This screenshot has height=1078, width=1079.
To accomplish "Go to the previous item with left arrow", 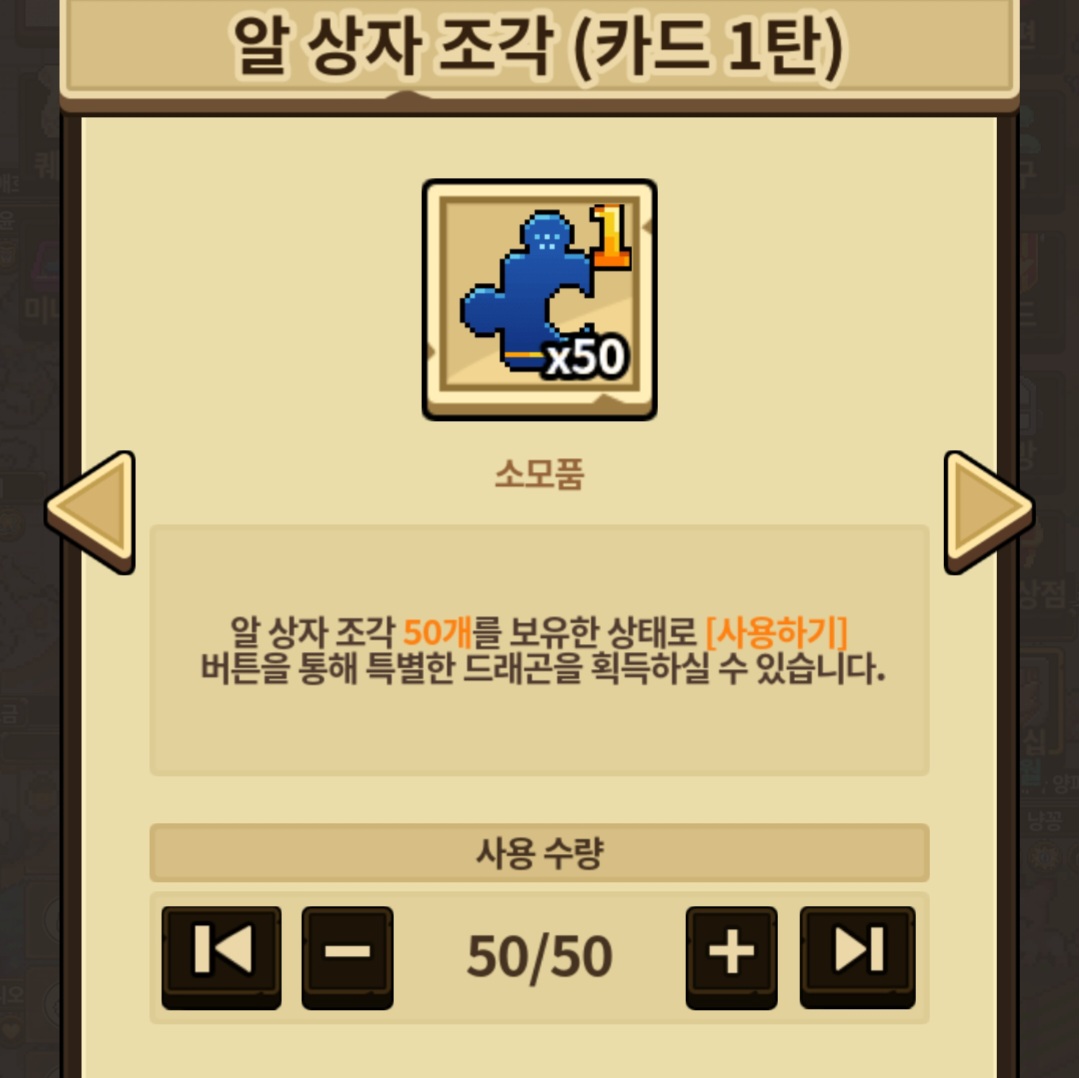I will [92, 511].
